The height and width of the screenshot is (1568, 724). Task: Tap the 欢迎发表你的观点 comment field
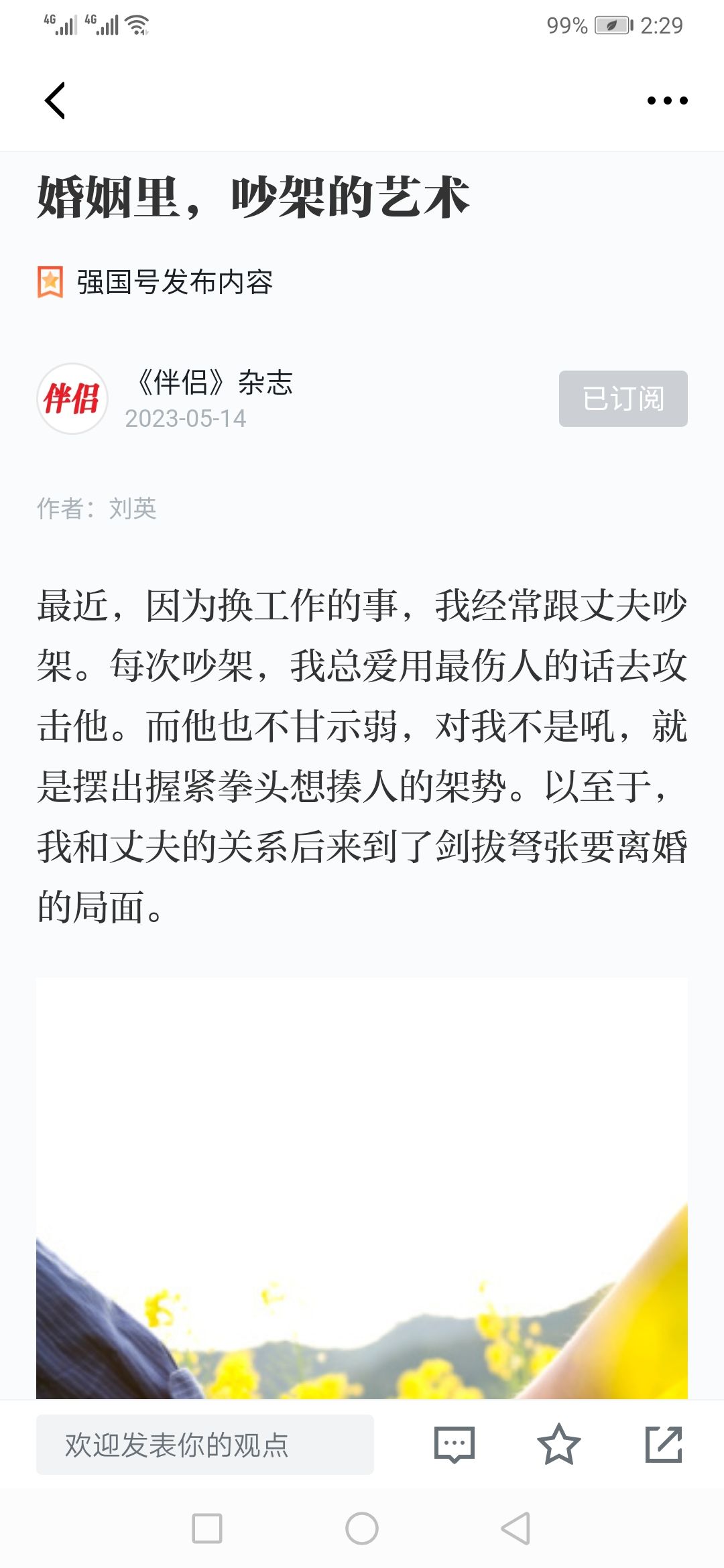(x=205, y=1445)
